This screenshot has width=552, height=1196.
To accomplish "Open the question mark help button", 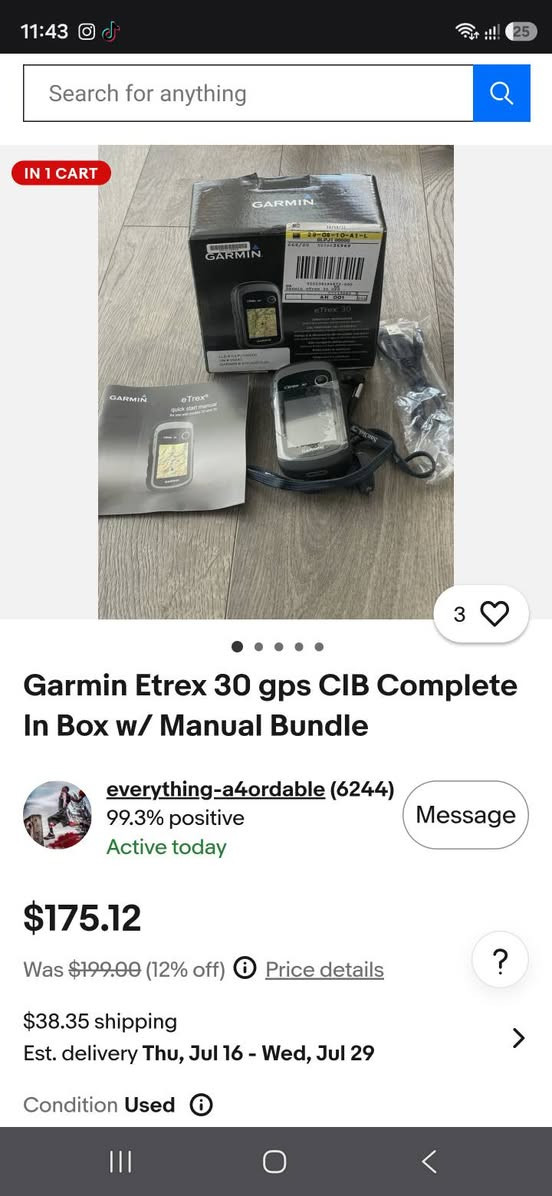I will pos(500,960).
